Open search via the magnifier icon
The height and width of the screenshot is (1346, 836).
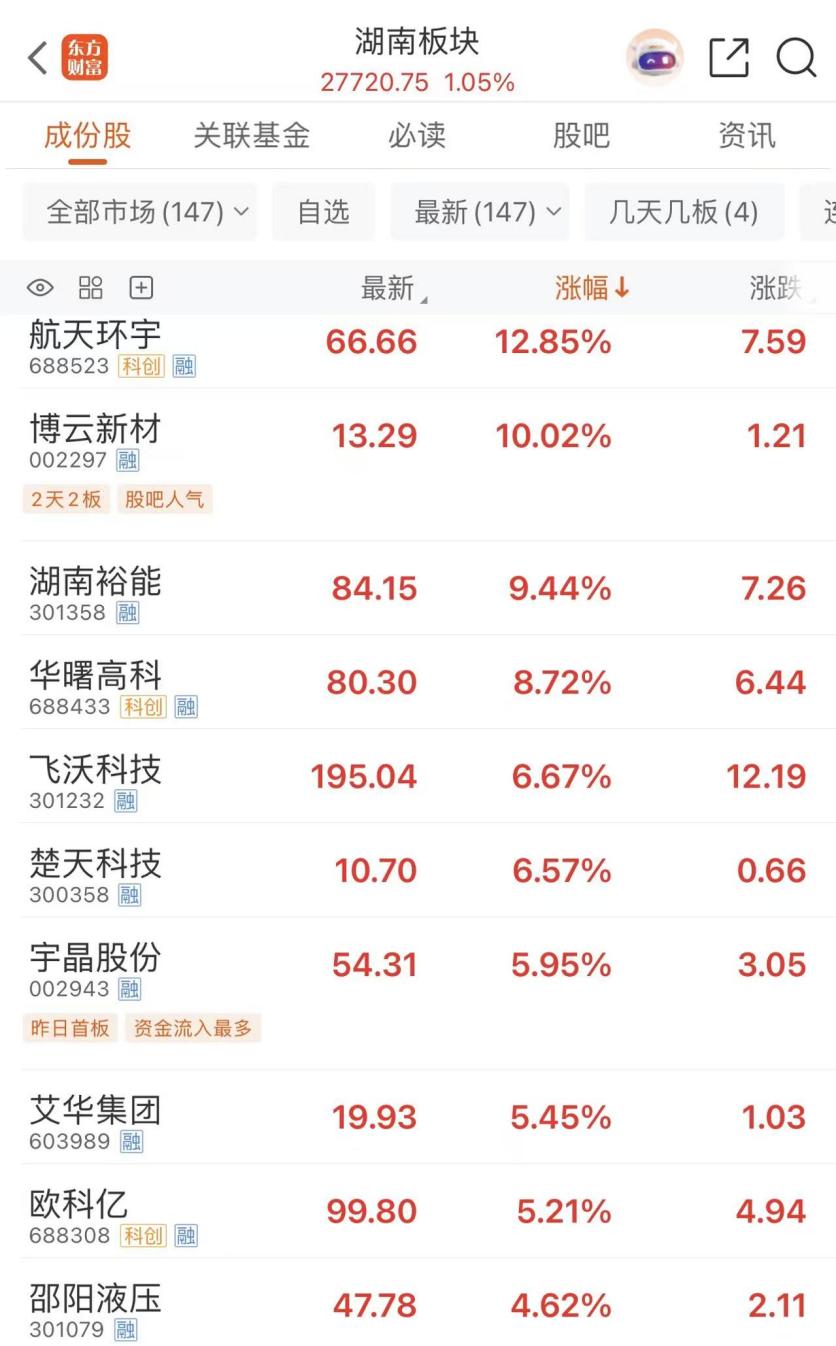click(797, 58)
